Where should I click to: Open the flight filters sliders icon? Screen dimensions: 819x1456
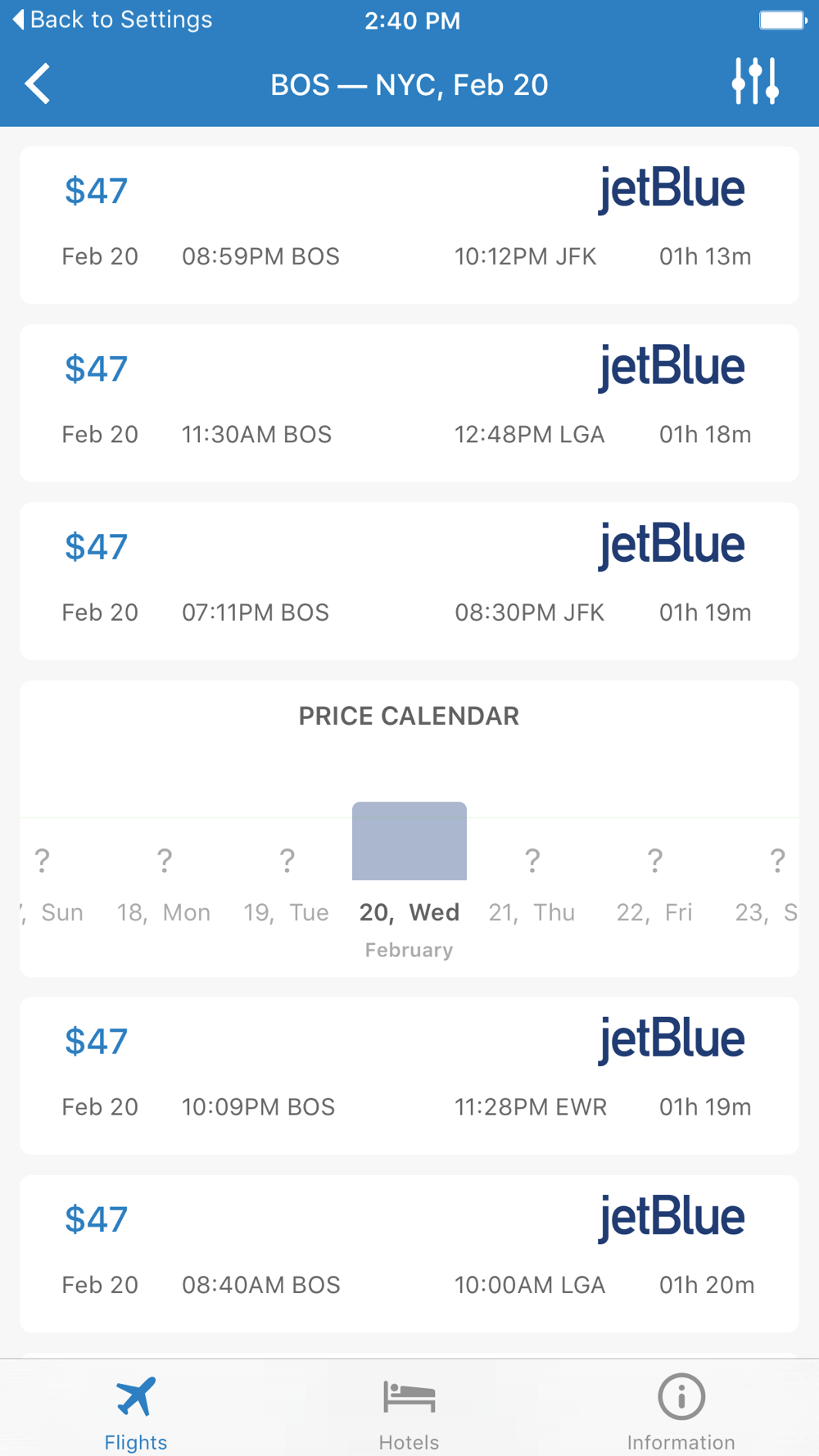755,81
